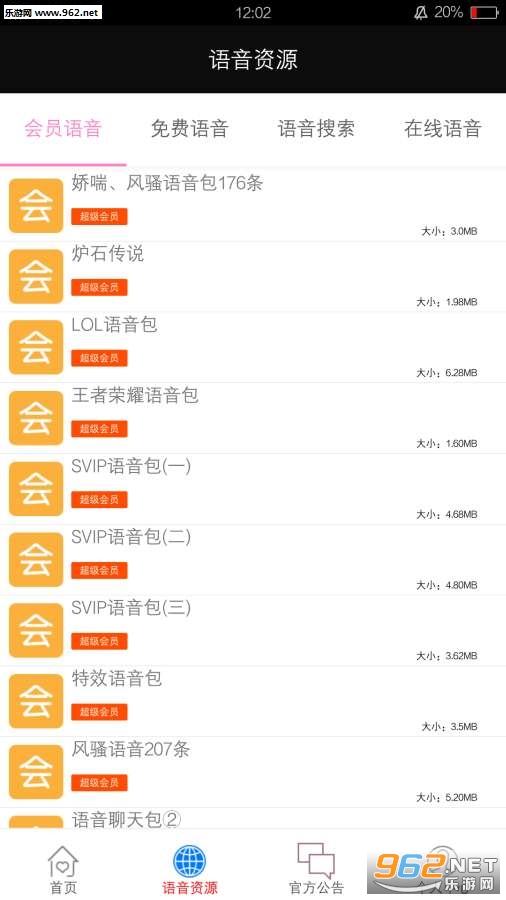Switch to the 语音搜索 tab
The width and height of the screenshot is (506, 900).
pyautogui.click(x=316, y=129)
